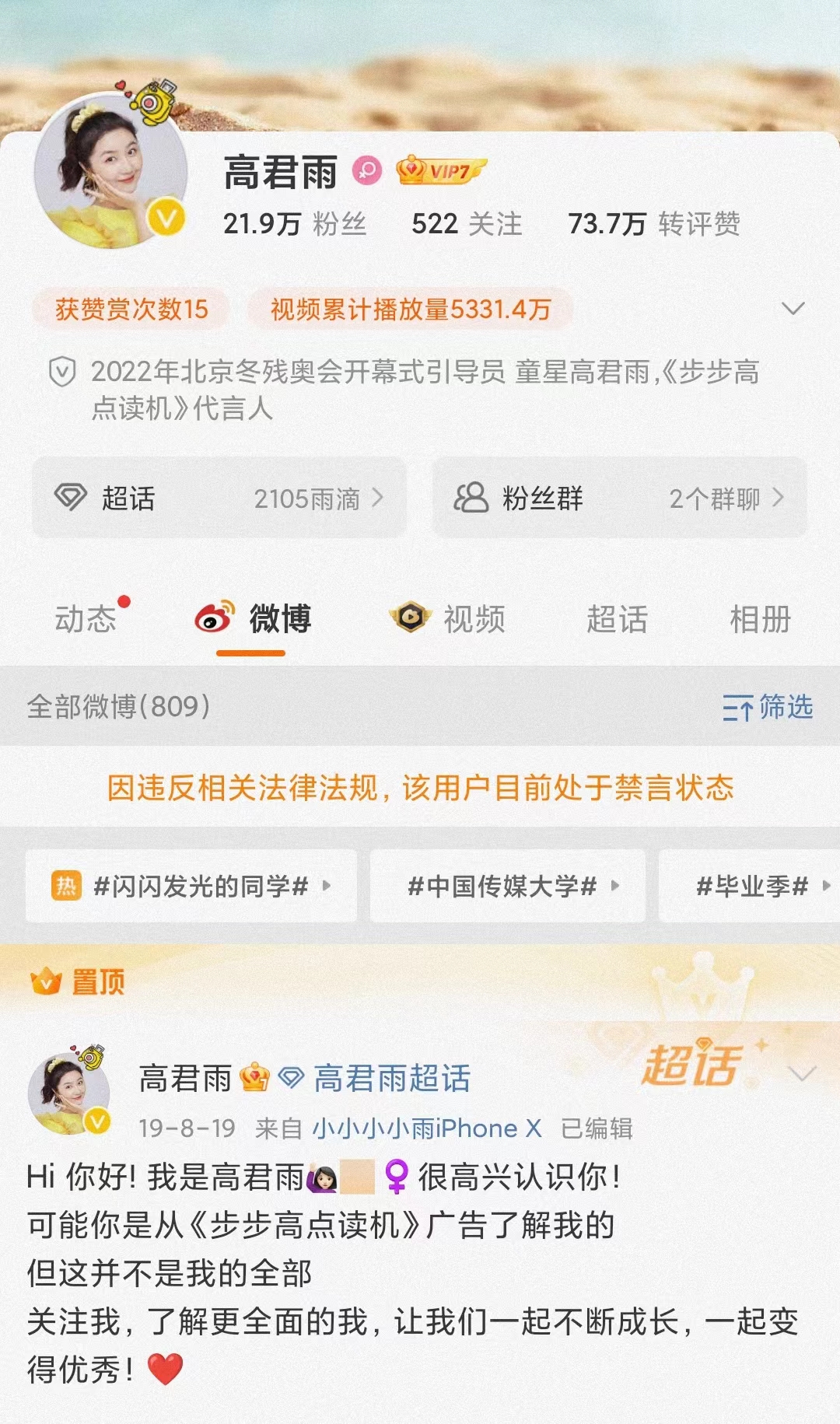Viewport: 840px width, 1424px height.
Task: Tap the 视频累计播放量5331.4万 badge
Action: point(410,309)
